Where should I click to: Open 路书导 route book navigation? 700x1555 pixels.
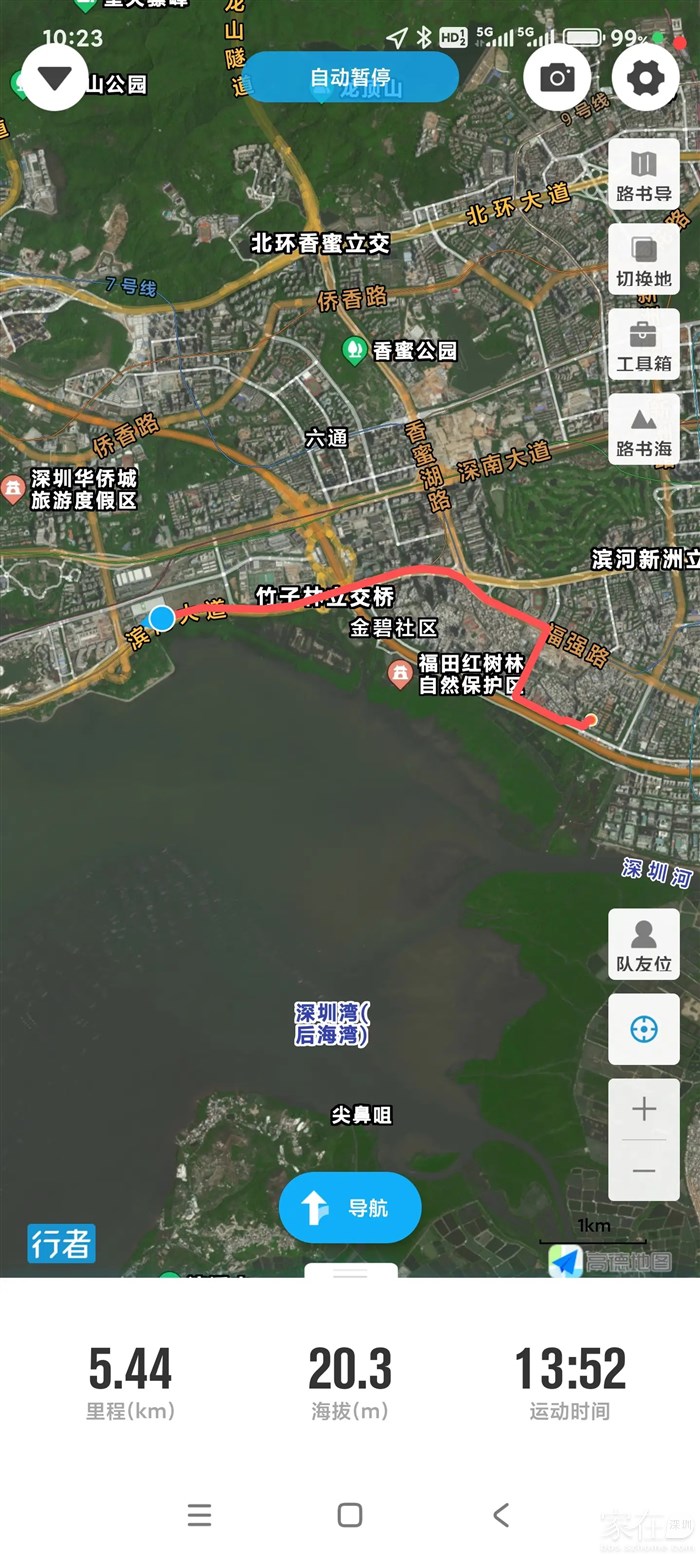coord(644,174)
